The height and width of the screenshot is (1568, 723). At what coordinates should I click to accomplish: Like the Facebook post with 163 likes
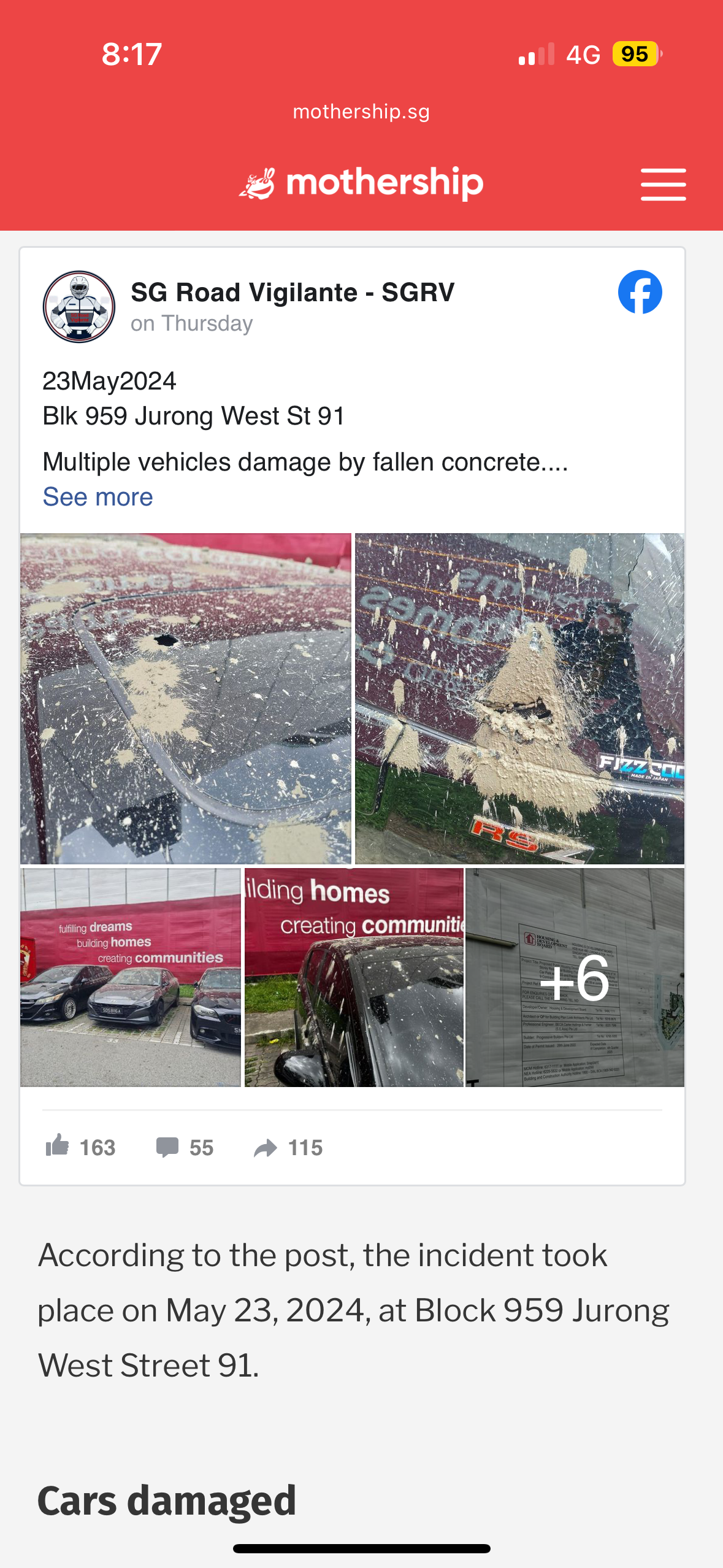[x=80, y=1147]
